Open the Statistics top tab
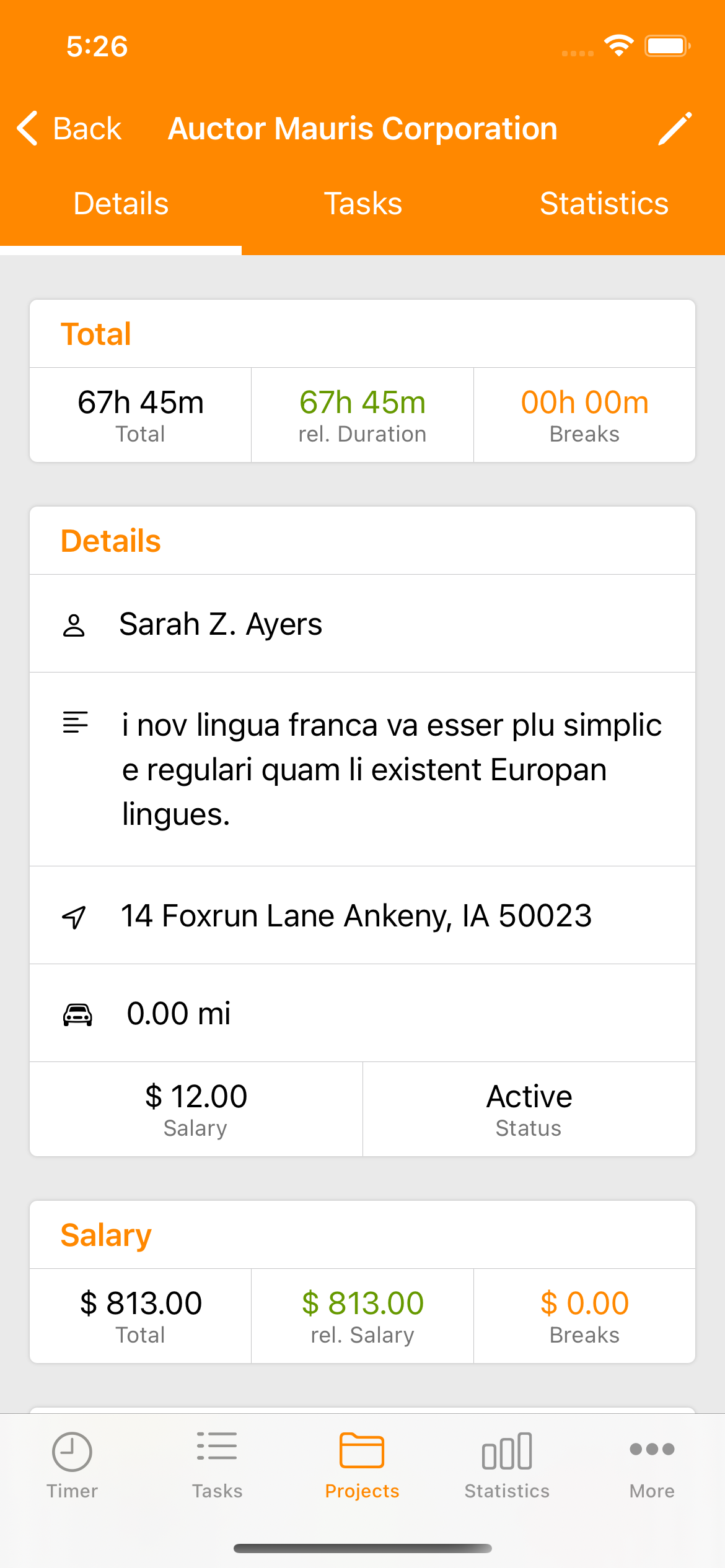The width and height of the screenshot is (725, 1568). (604, 204)
